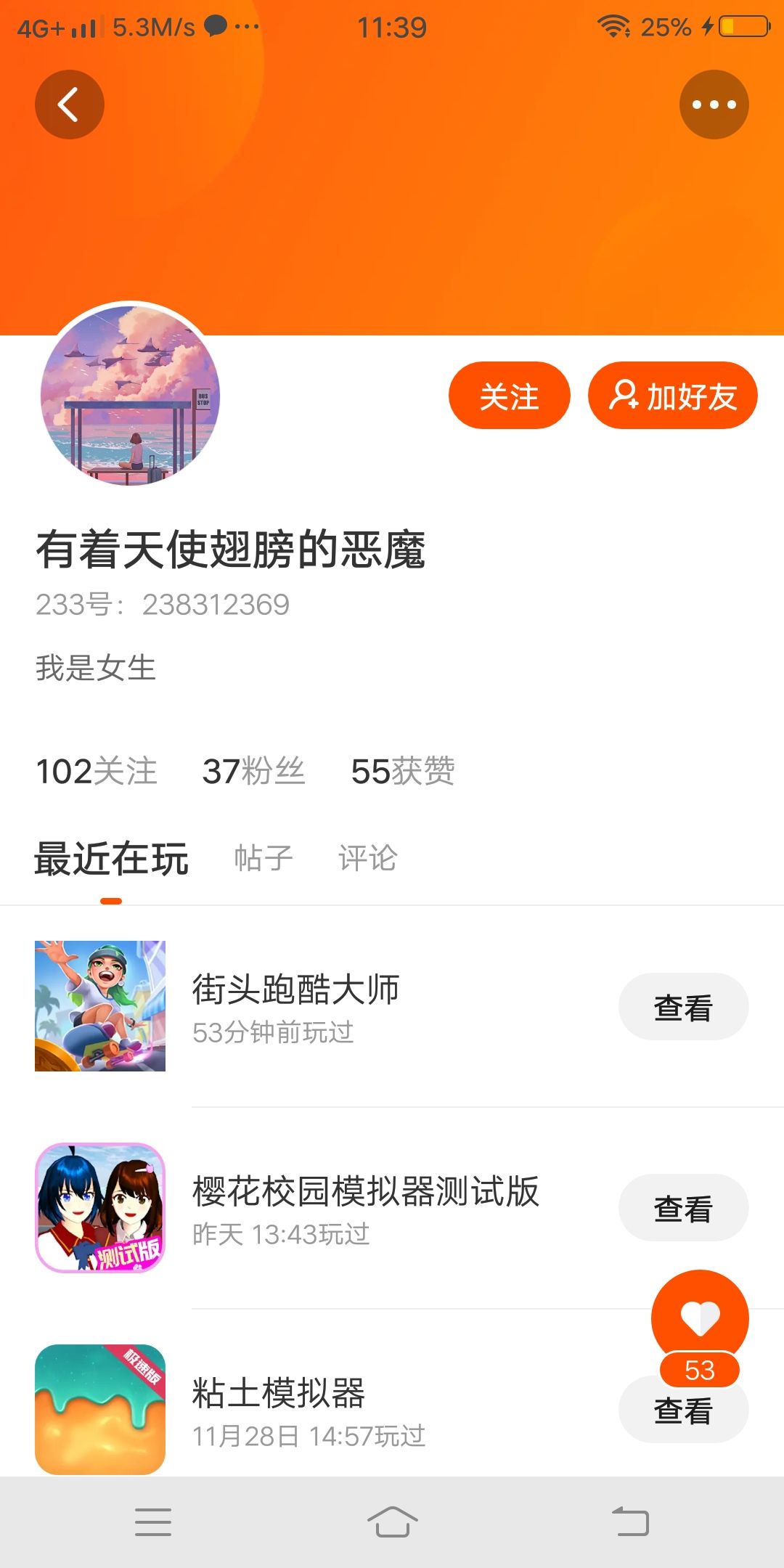Tap 加好友 to add as friend

672,396
